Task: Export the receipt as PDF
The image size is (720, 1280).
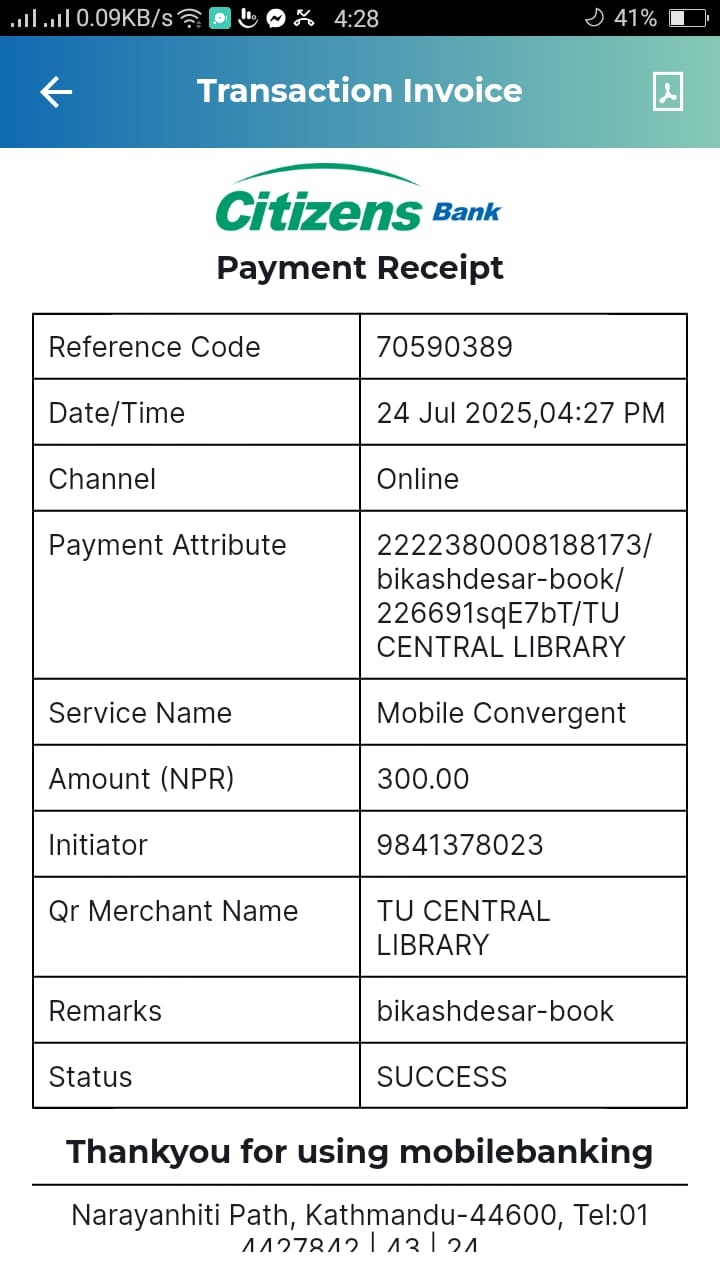Action: pos(667,91)
